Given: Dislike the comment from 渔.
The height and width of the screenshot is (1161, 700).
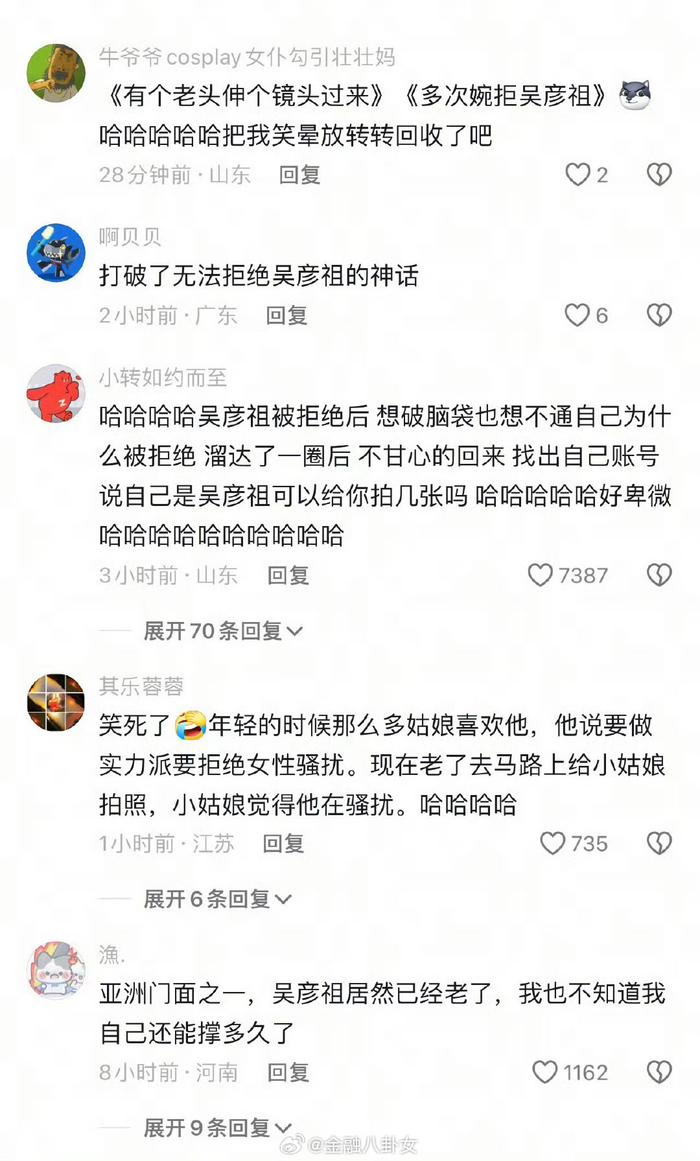Looking at the screenshot, I should click(x=659, y=1072).
